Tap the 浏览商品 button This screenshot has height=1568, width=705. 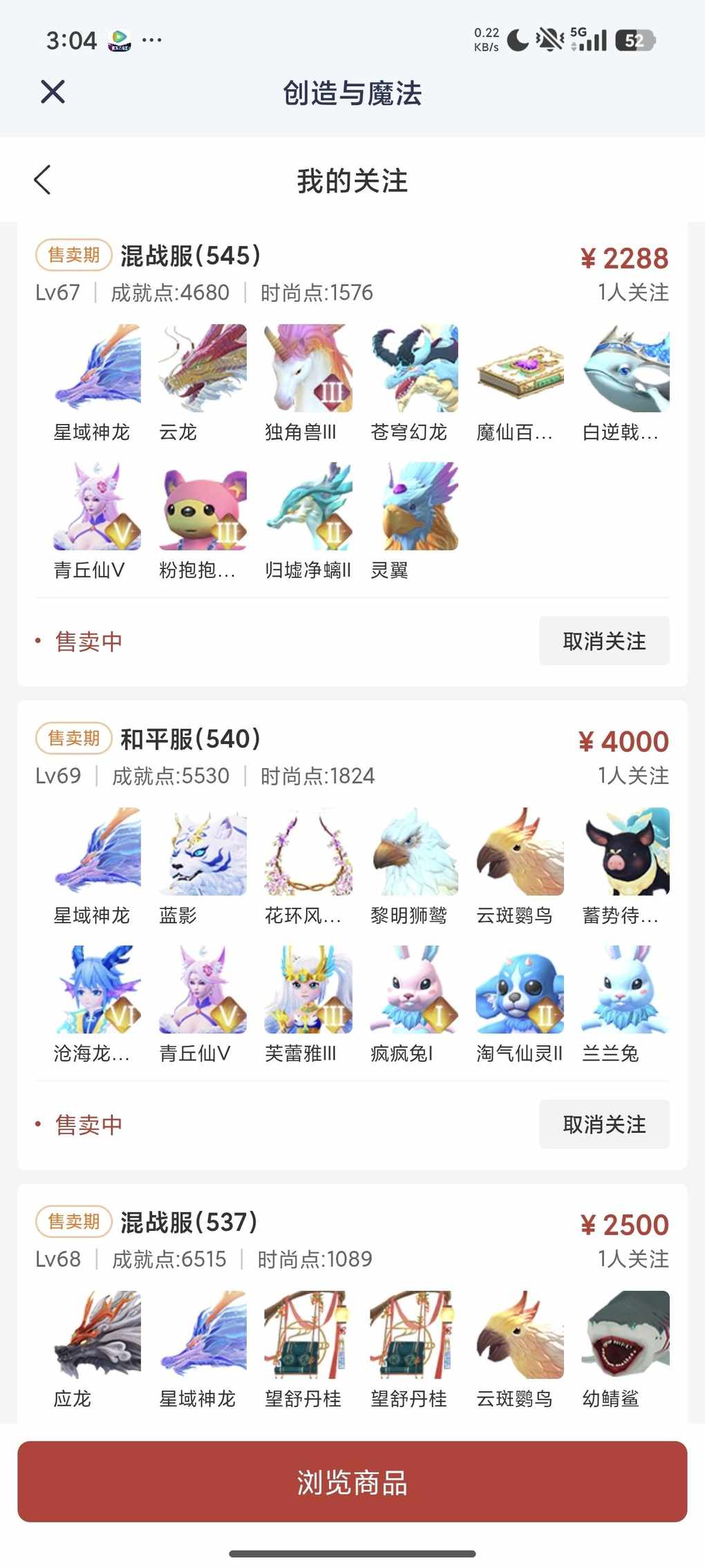click(x=352, y=1482)
